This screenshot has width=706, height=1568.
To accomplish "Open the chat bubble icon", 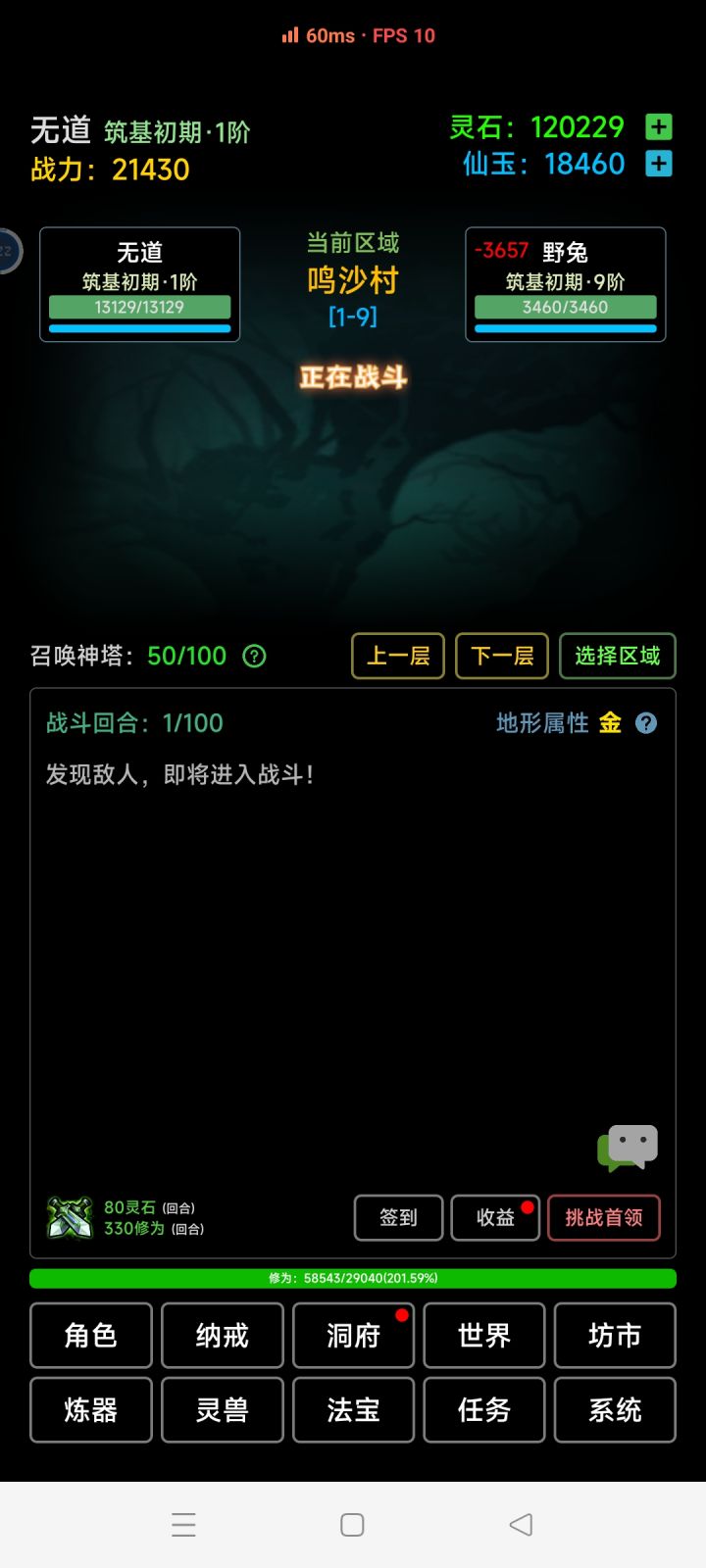I will pyautogui.click(x=629, y=1149).
